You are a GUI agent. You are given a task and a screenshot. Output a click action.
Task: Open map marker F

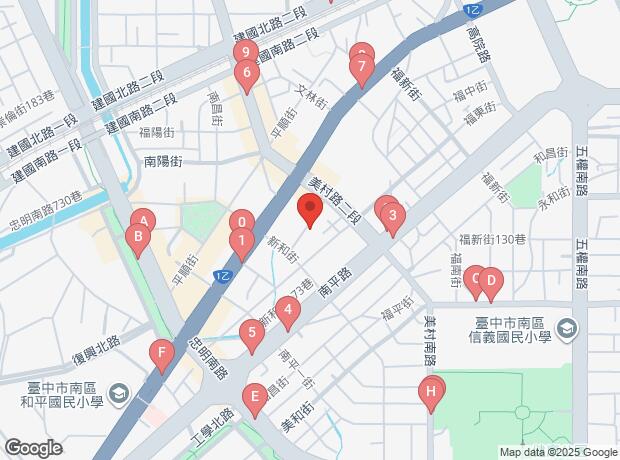[159, 352]
